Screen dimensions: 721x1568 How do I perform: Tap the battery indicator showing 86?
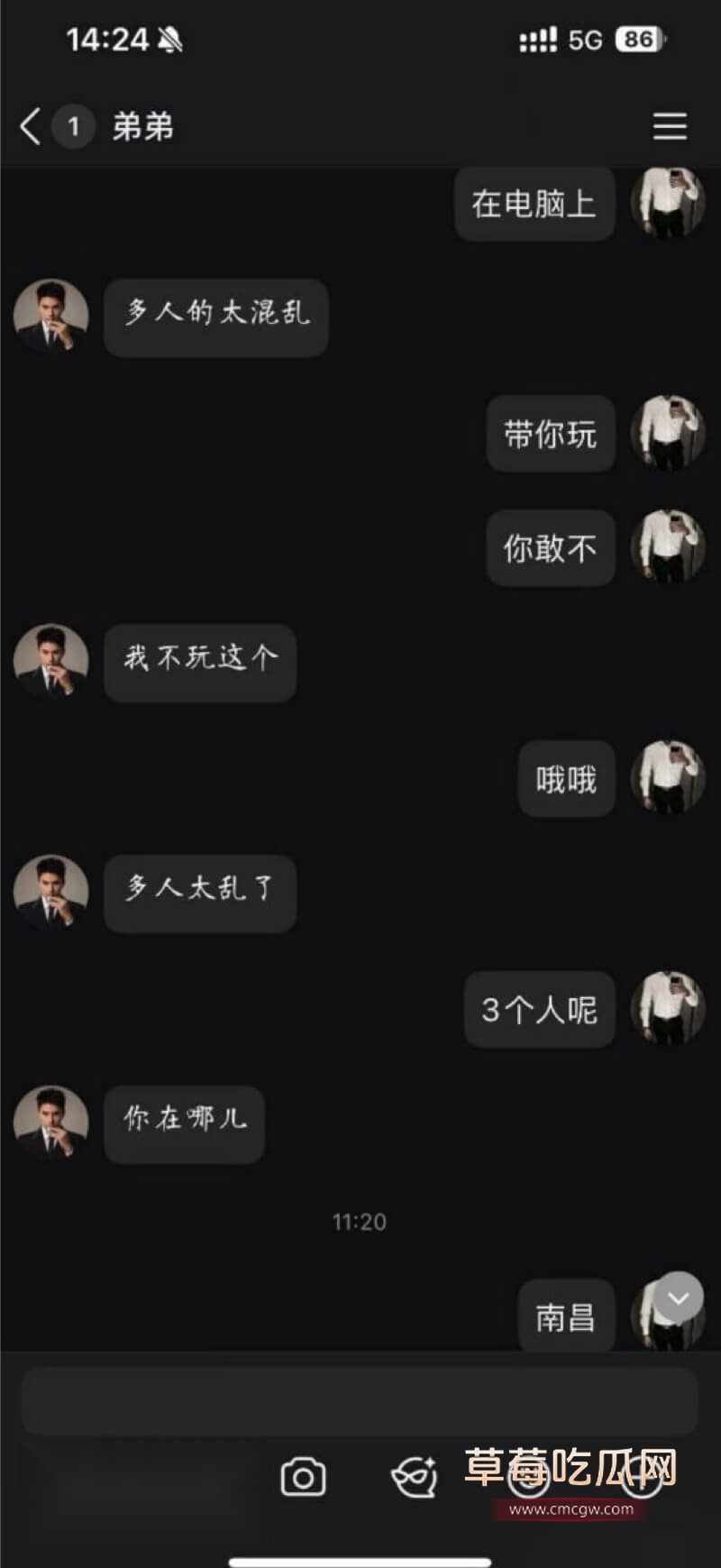coord(636,40)
